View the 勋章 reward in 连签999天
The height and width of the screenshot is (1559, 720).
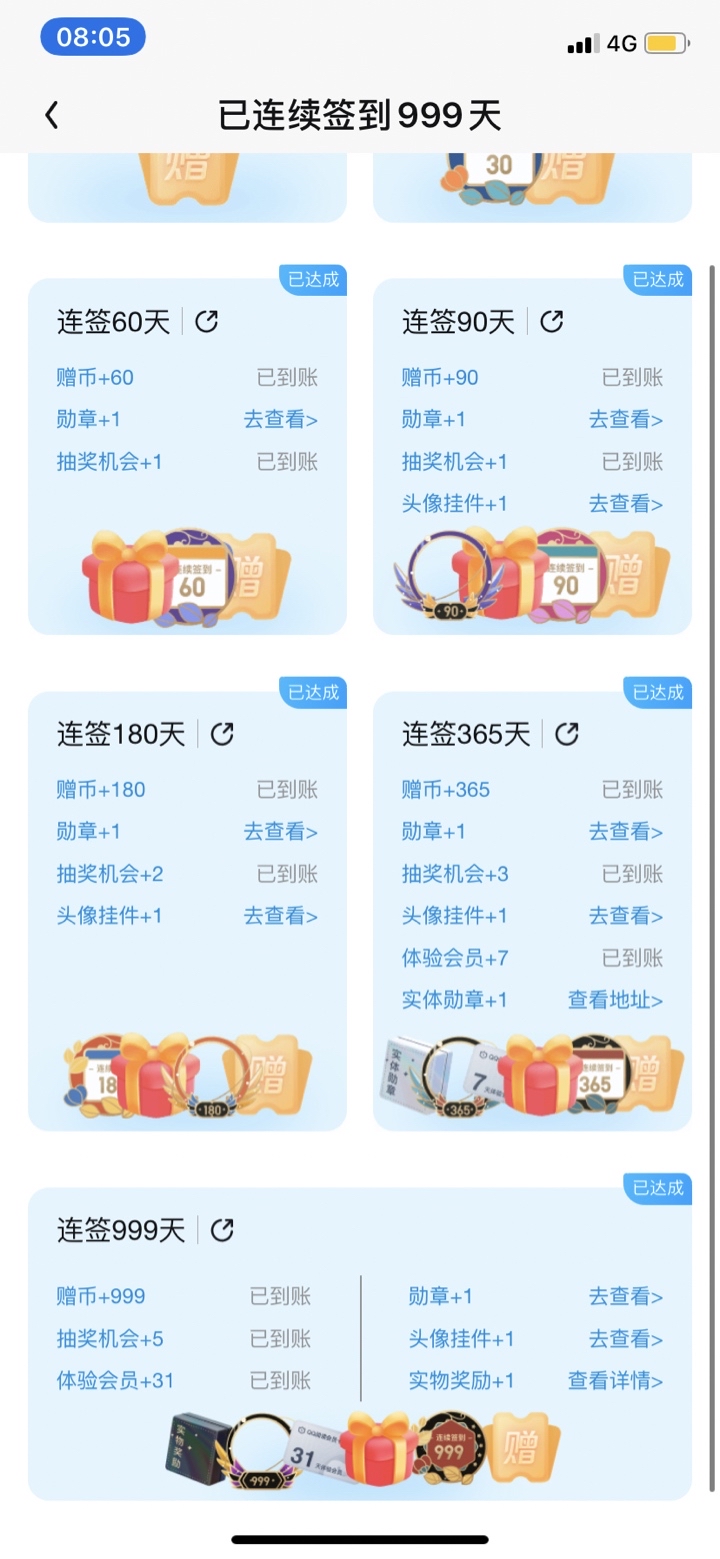point(625,1297)
